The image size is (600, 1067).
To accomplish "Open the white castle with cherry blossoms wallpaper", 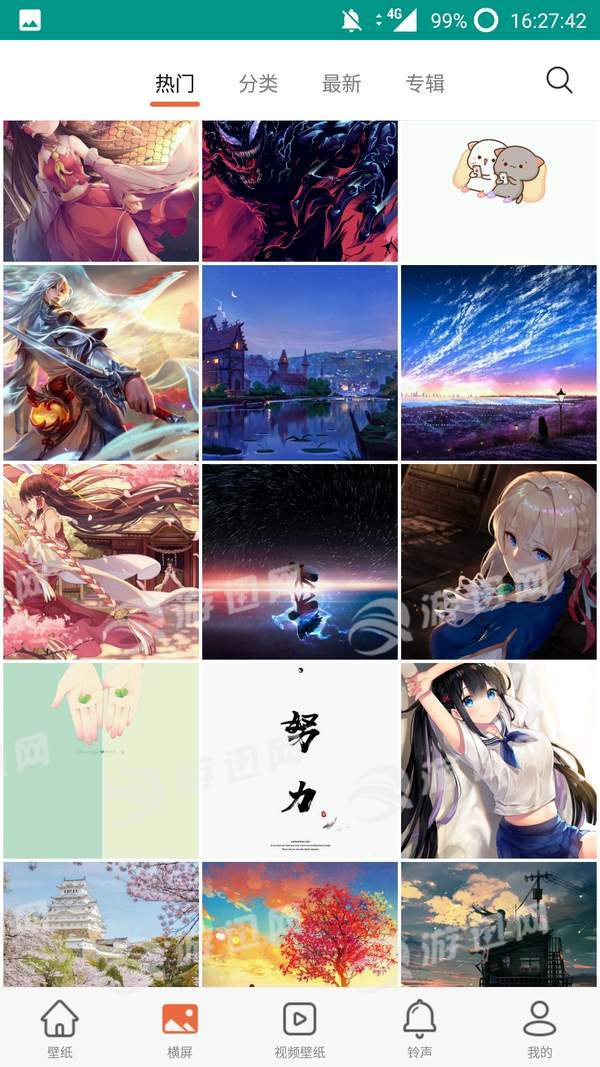I will [x=101, y=924].
